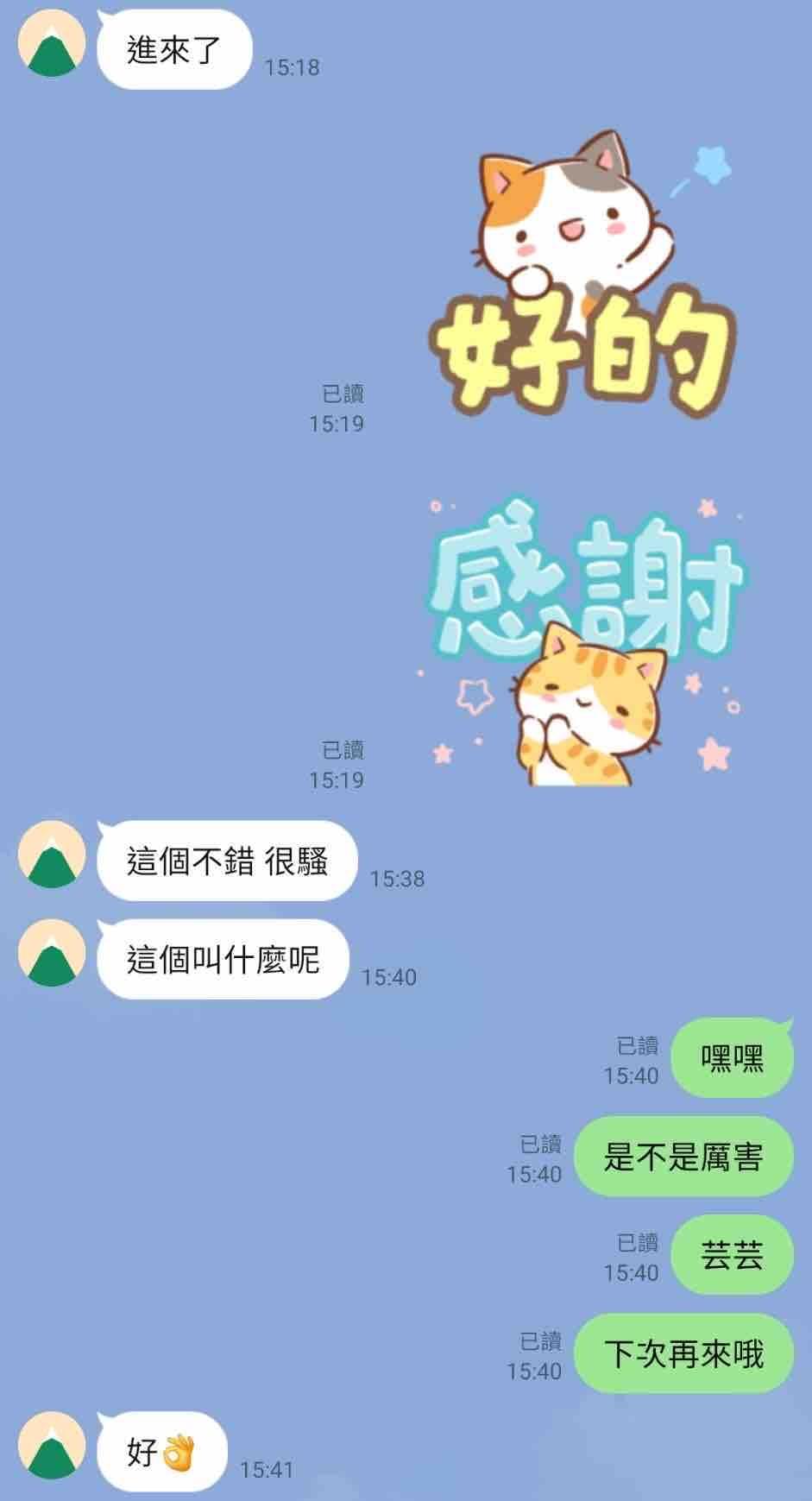The image size is (812, 1501).
Task: Tap the 好的 cat sticker
Action: point(582,276)
